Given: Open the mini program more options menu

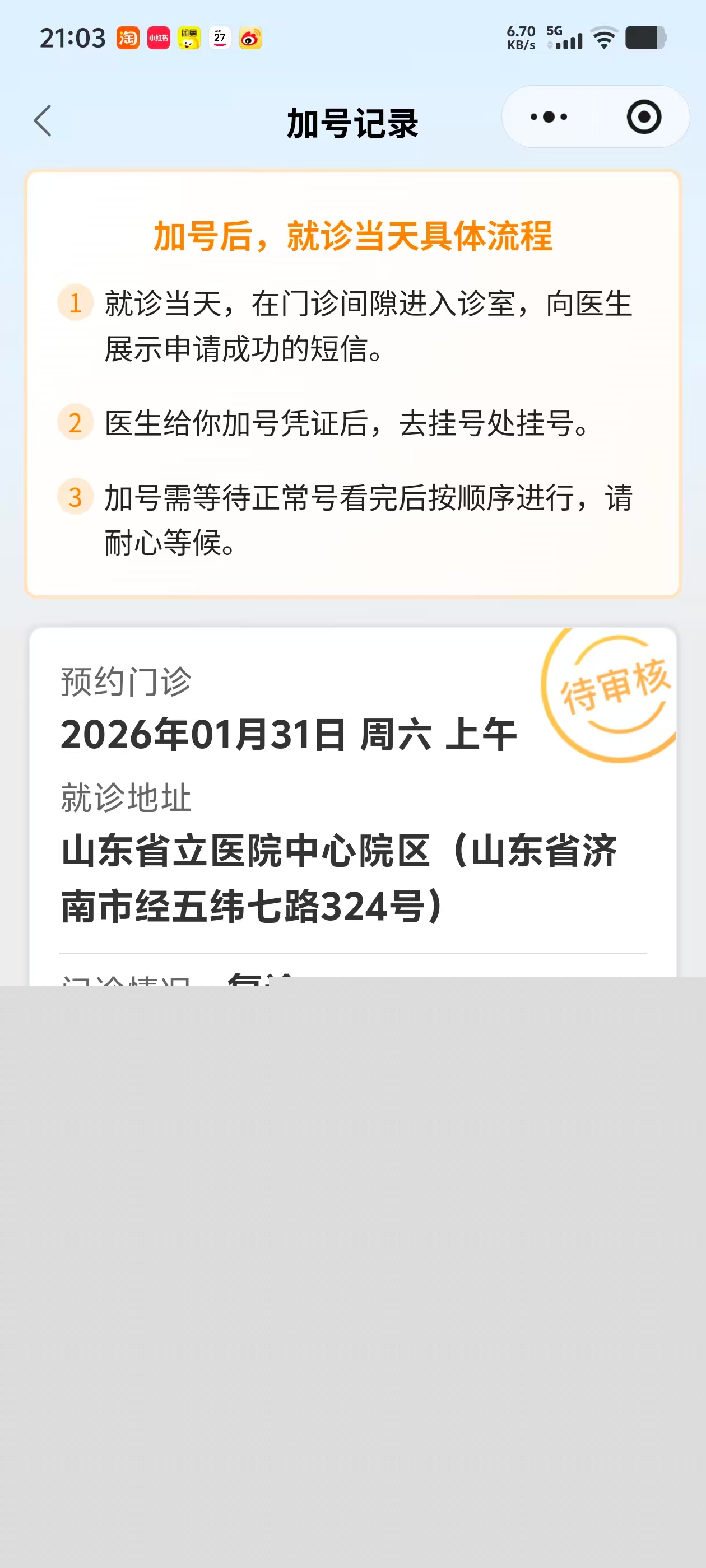Looking at the screenshot, I should 548,117.
